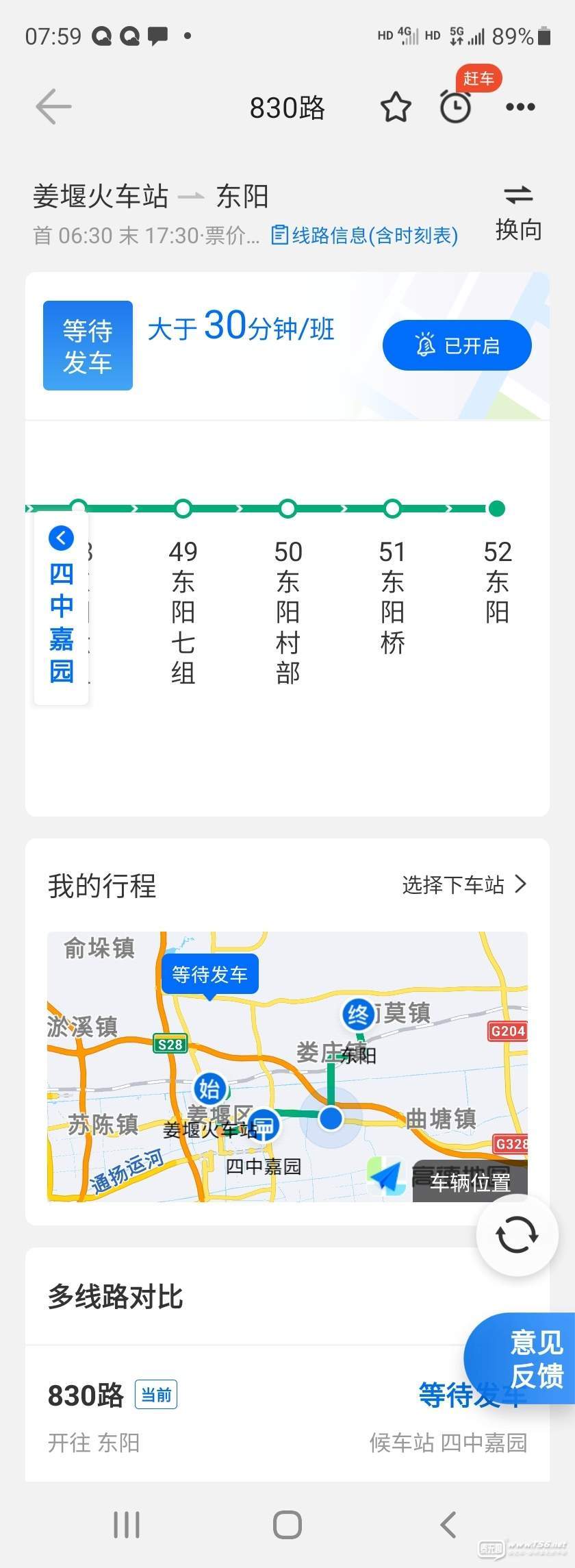Go back using the top-left arrow

(53, 107)
